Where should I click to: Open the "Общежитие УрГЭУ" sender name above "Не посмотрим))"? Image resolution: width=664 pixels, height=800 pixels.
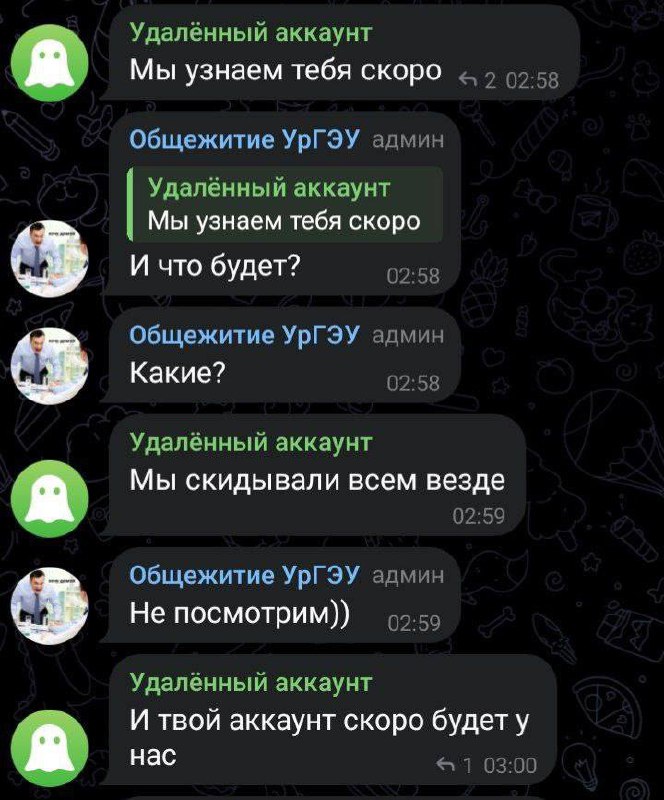click(245, 575)
